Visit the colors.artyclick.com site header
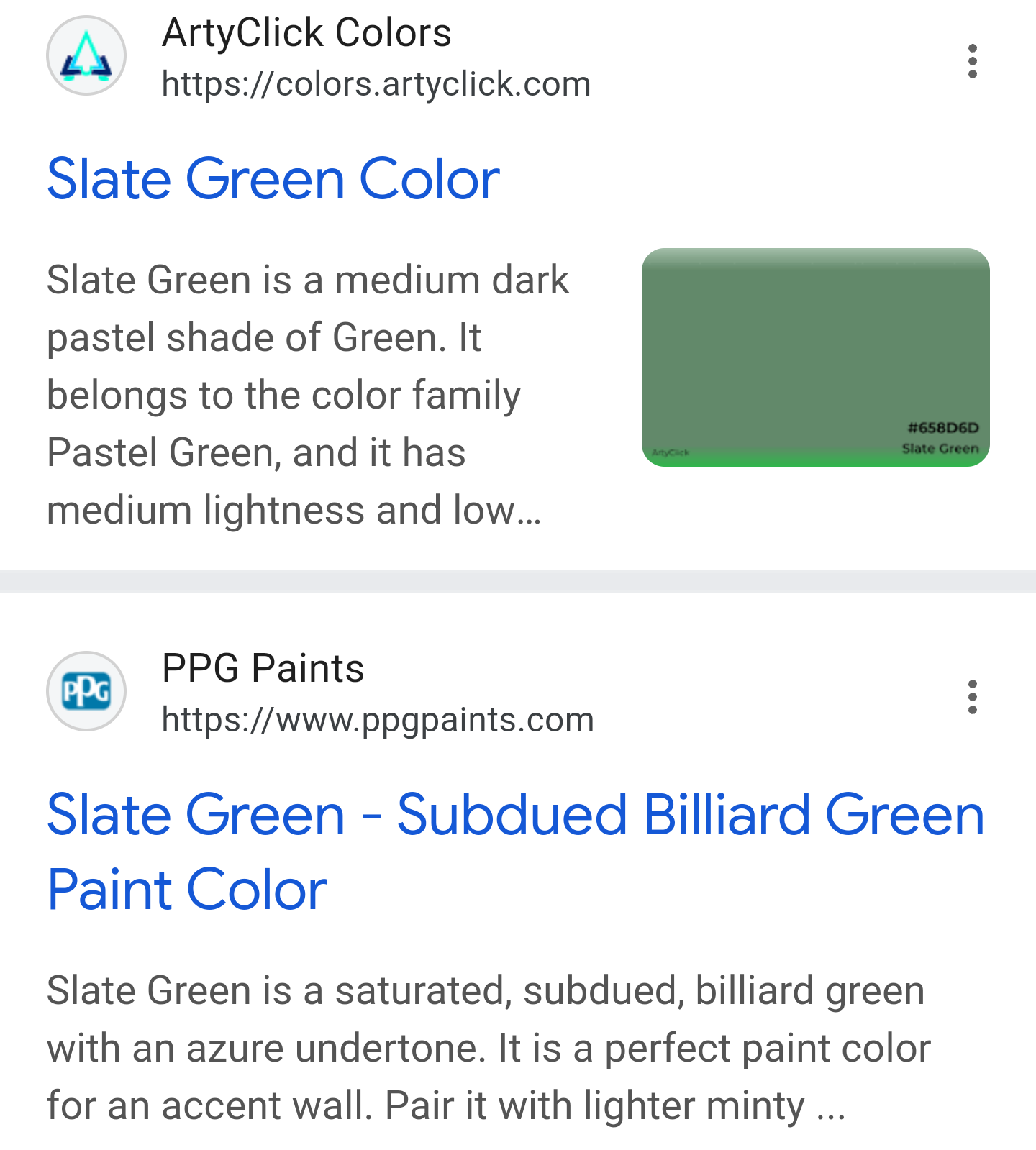 point(376,84)
